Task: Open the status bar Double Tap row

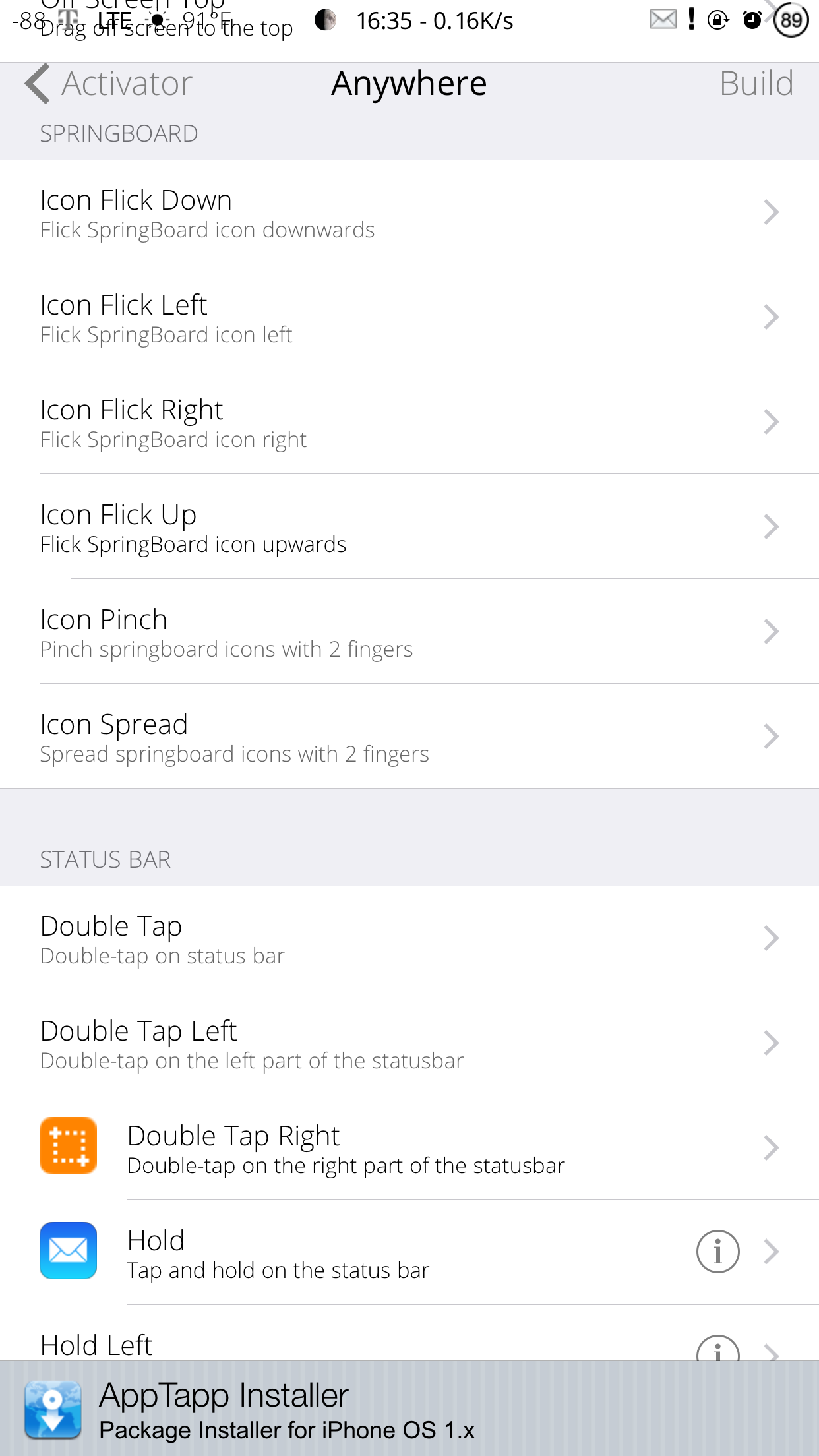Action: pyautogui.click(x=409, y=938)
